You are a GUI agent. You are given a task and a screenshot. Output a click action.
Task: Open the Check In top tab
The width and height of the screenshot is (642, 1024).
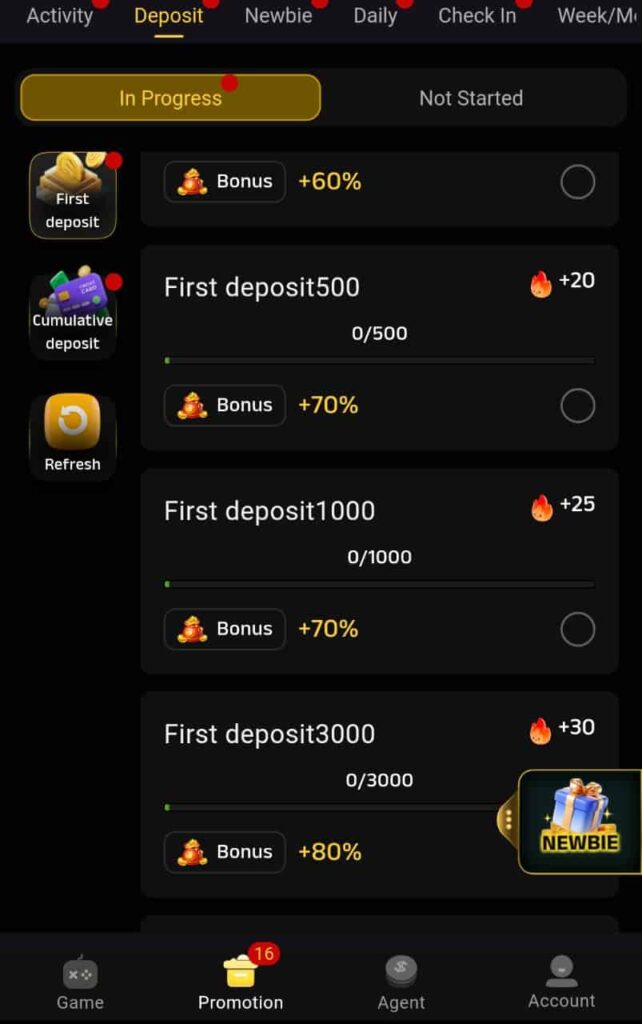pyautogui.click(x=477, y=16)
